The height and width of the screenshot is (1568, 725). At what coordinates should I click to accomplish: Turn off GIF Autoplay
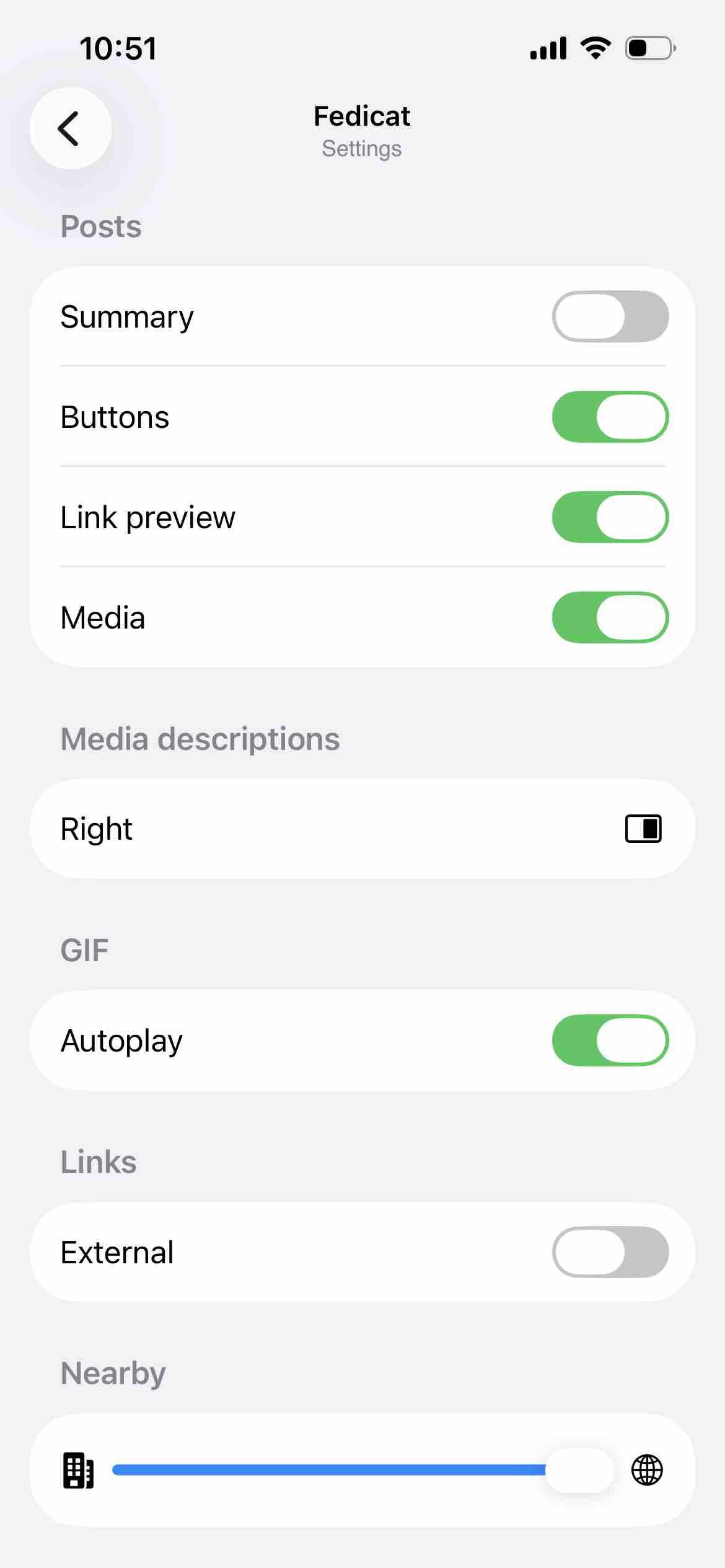pyautogui.click(x=610, y=1040)
